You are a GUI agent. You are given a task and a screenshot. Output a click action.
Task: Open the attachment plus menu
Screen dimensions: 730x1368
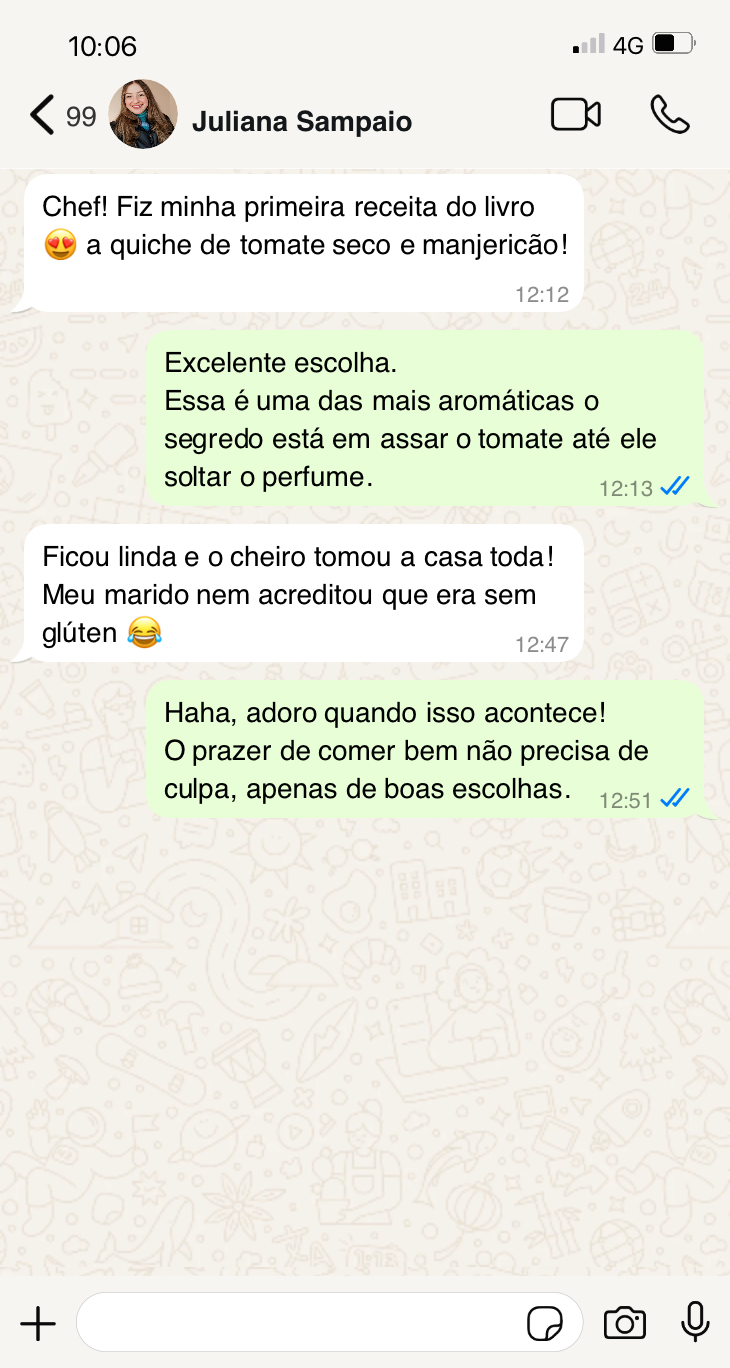[38, 1323]
